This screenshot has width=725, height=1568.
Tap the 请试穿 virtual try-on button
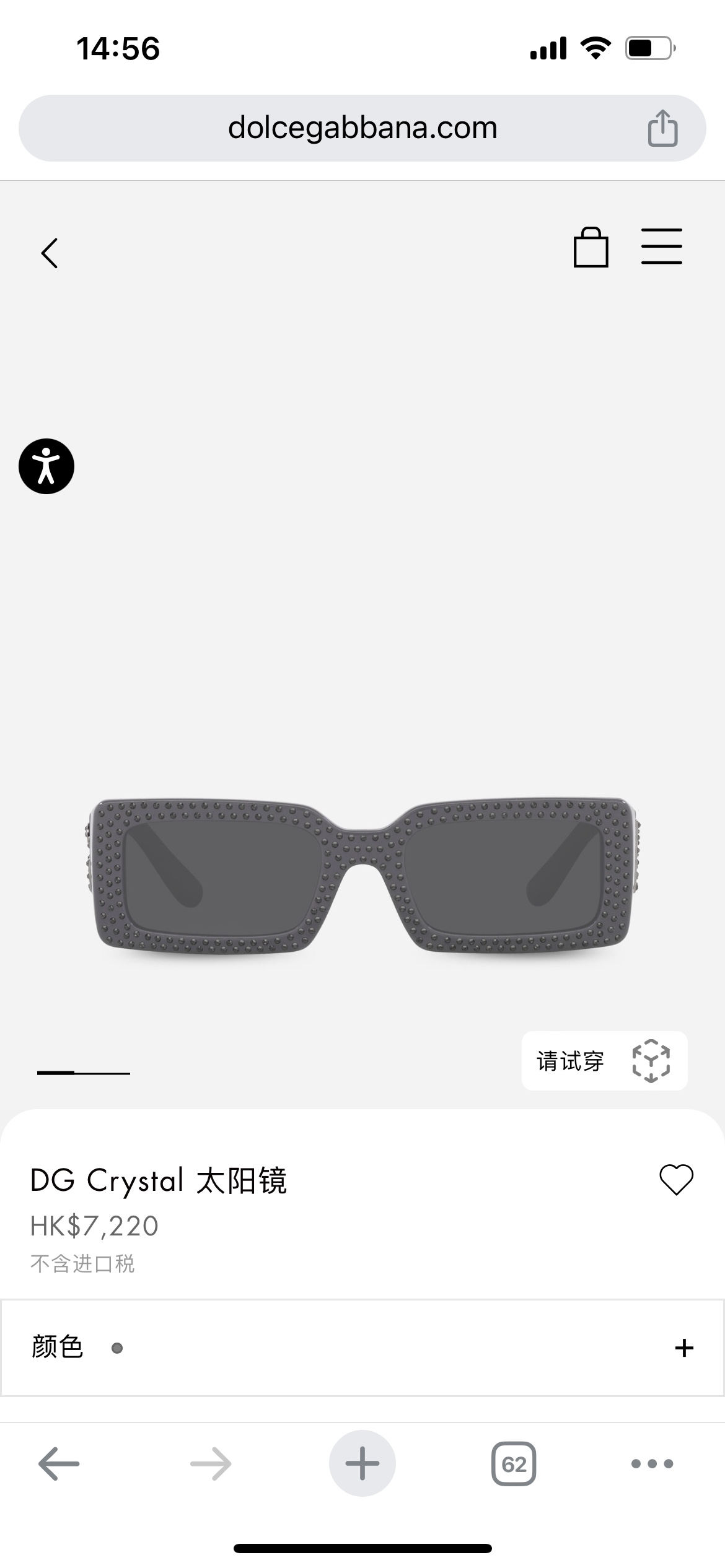click(604, 1061)
